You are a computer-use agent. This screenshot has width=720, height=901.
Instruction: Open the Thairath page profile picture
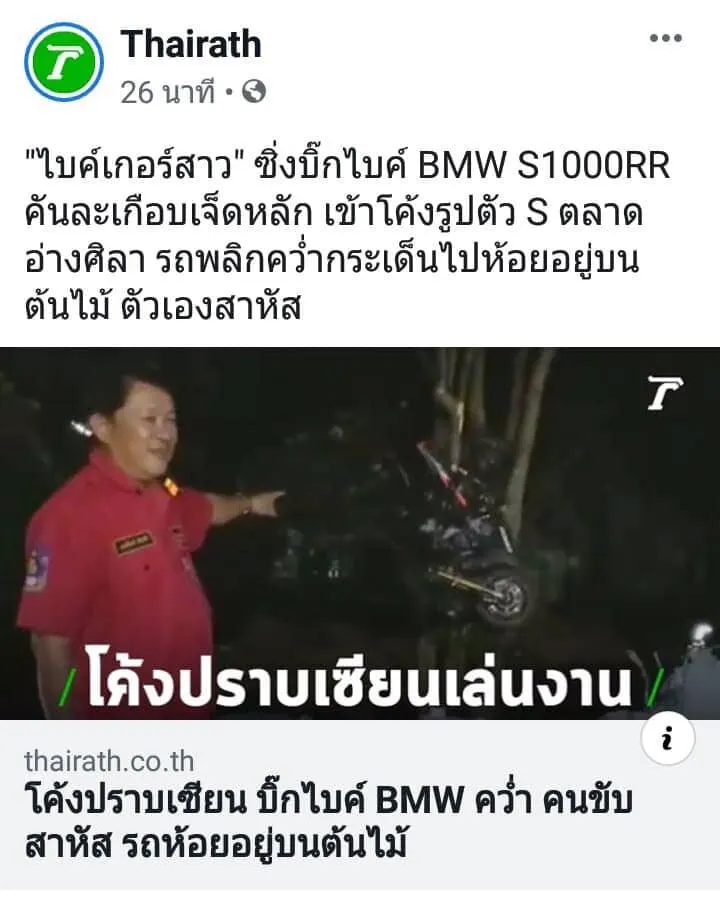(x=63, y=62)
